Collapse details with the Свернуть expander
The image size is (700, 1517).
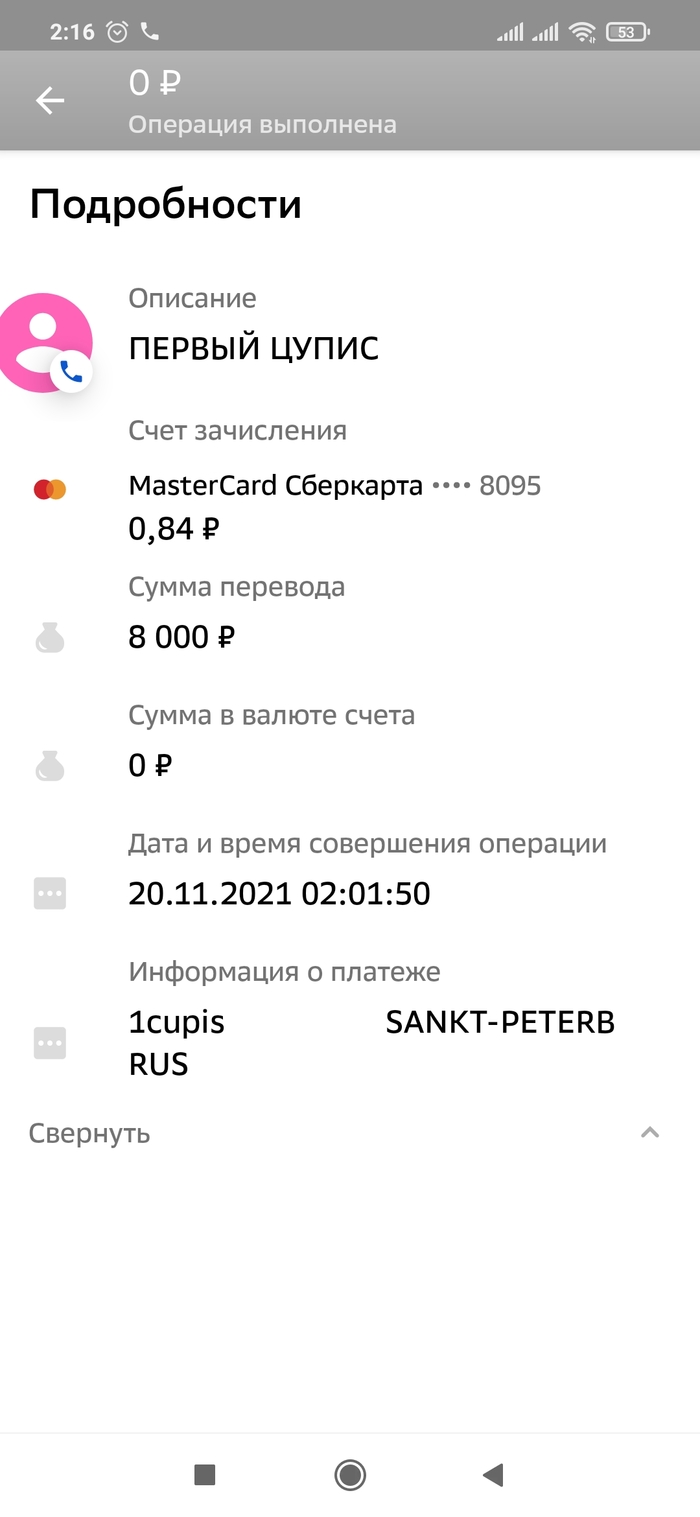[90, 1134]
